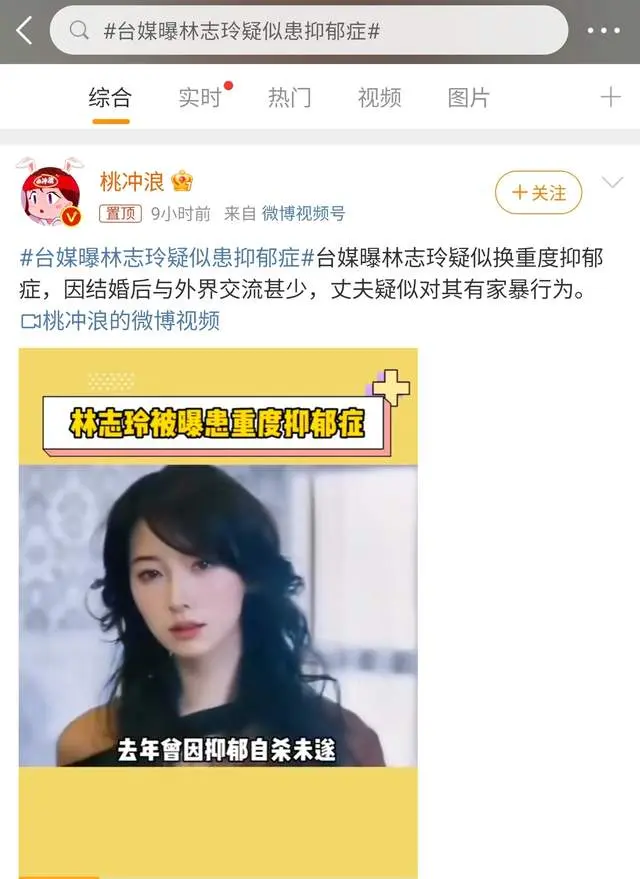Viewport: 640px width, 879px height.
Task: View the 图片 tab
Action: pyautogui.click(x=469, y=97)
